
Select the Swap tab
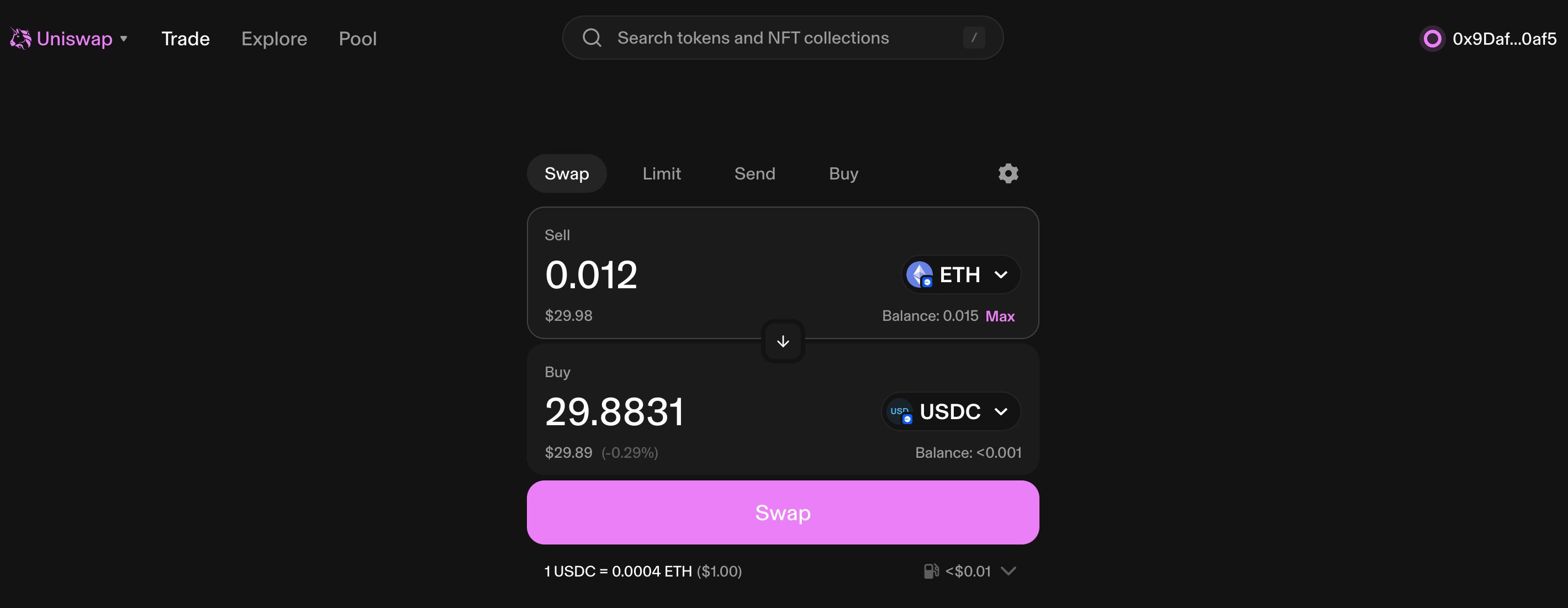(x=566, y=174)
